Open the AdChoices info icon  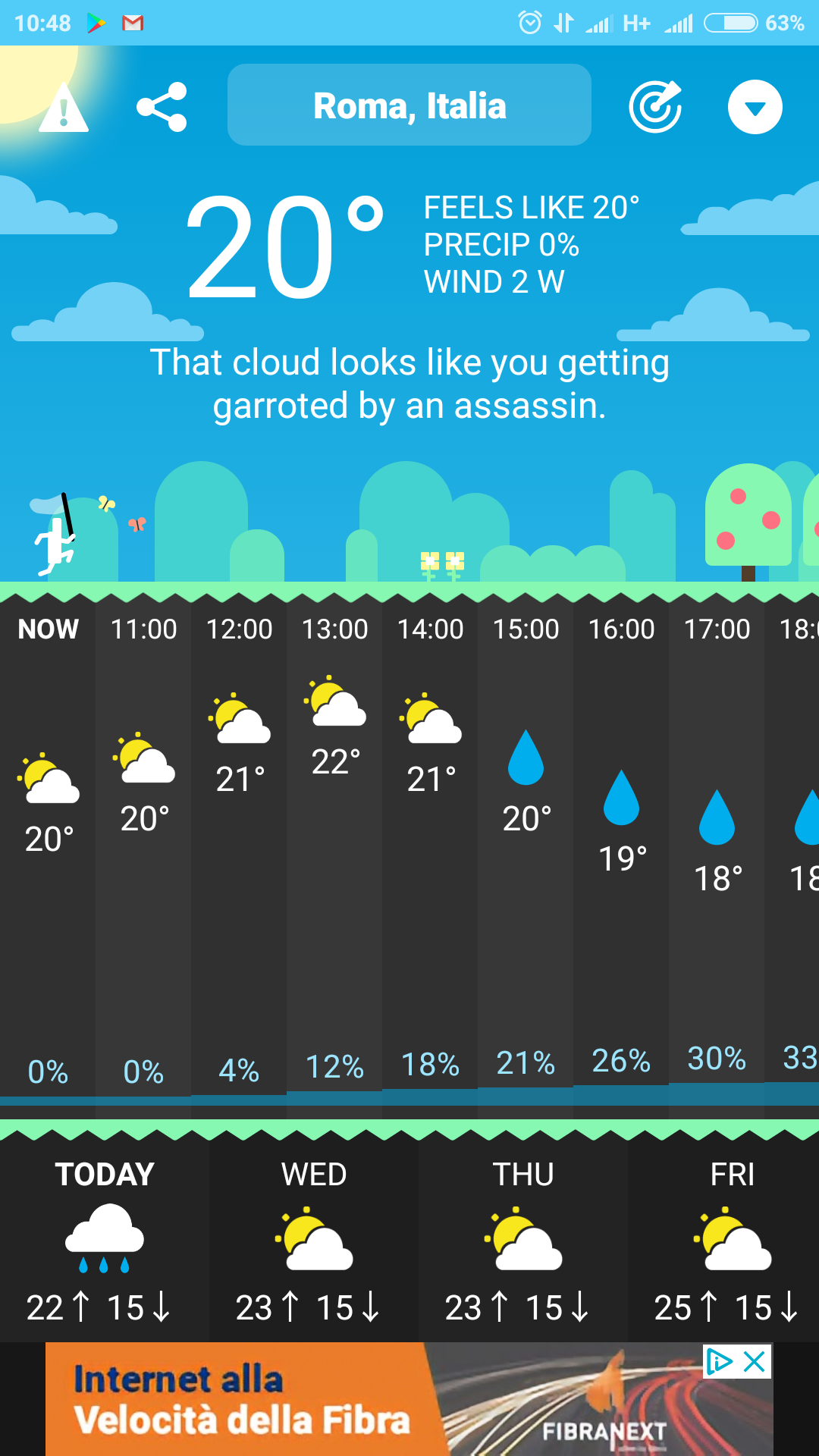coord(719,1362)
